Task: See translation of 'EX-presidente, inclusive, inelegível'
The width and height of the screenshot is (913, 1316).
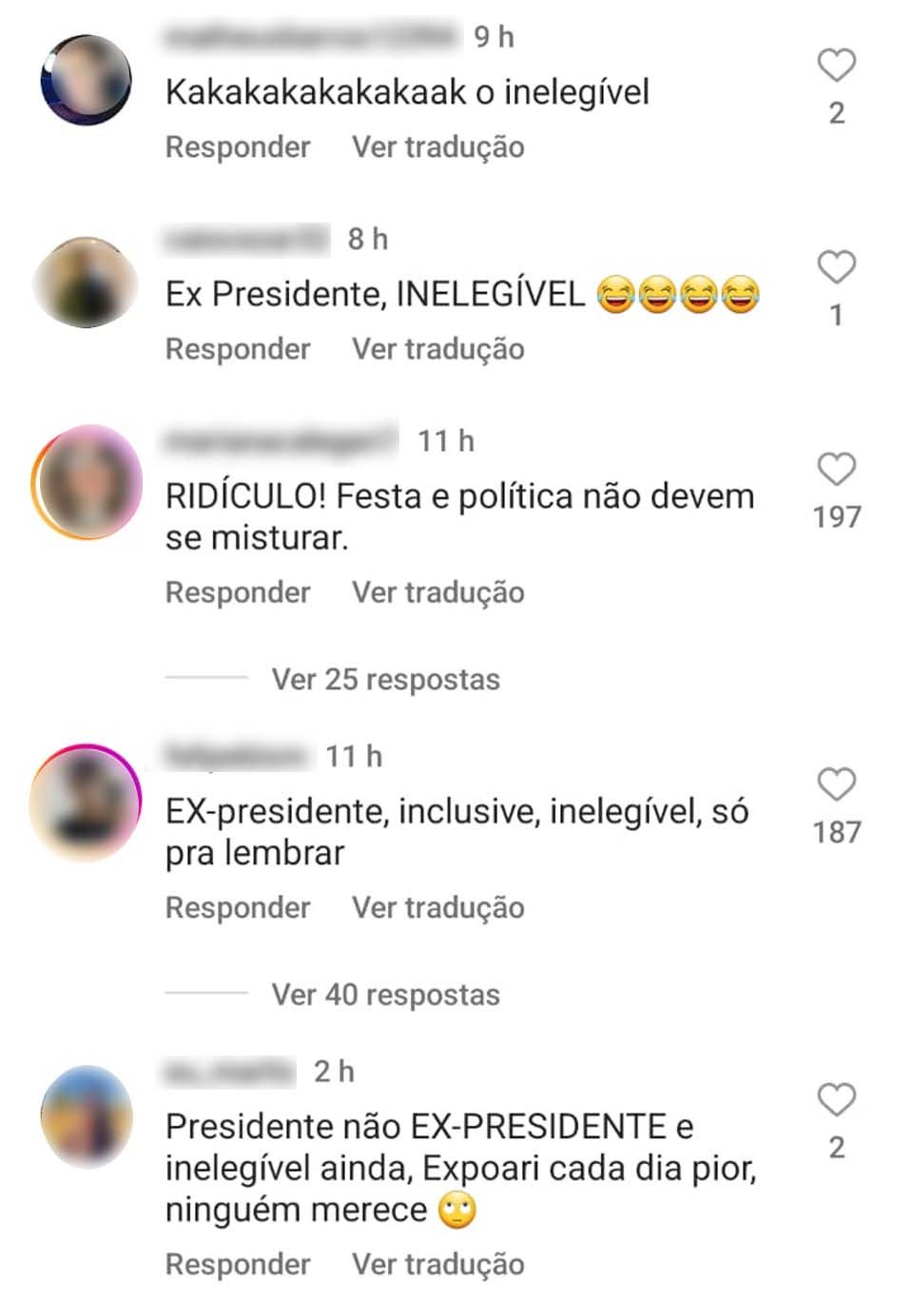Action: point(437,908)
